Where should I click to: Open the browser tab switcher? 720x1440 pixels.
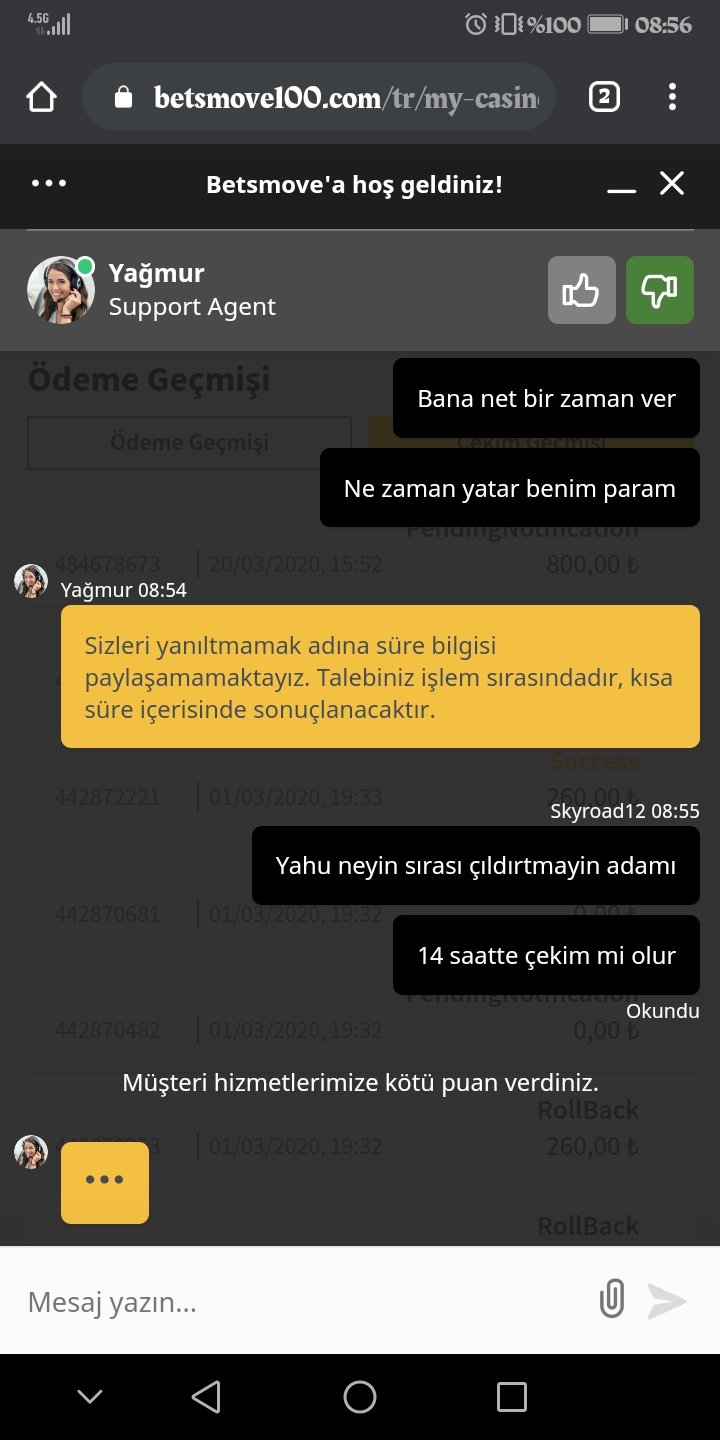tap(604, 97)
